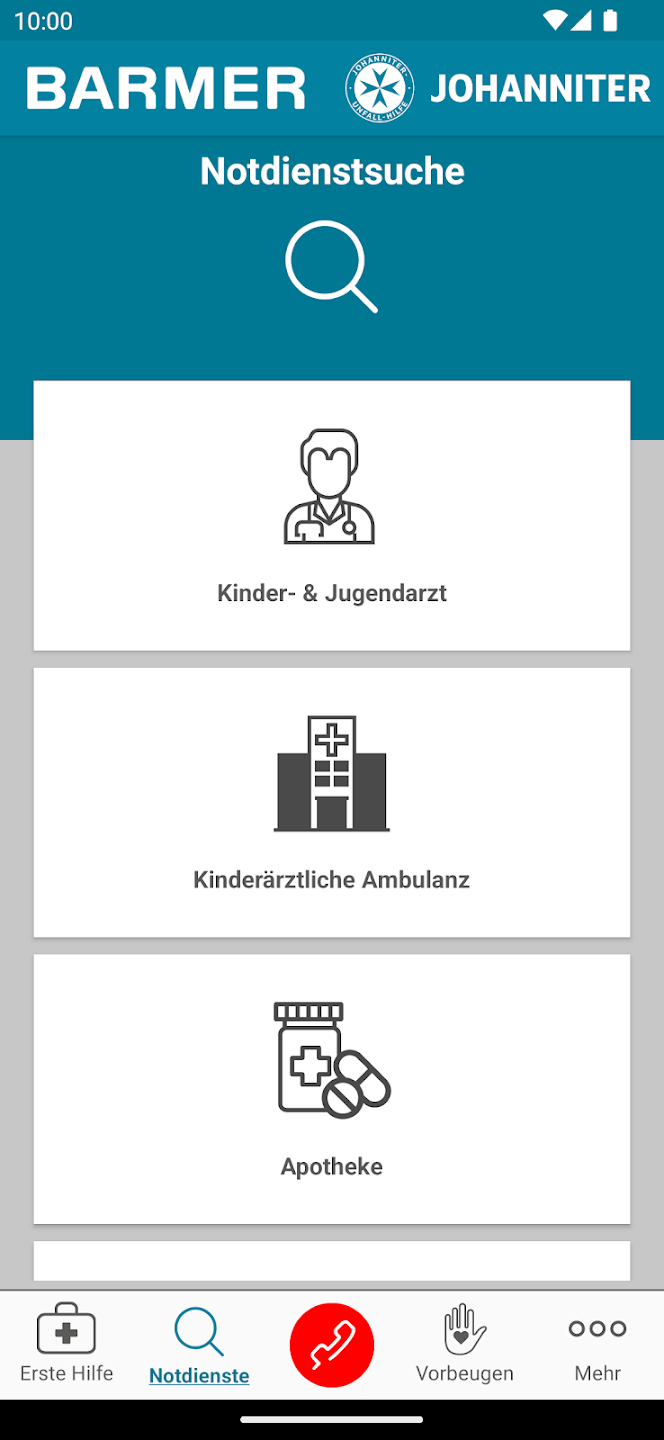
Task: Show the Mehr menu
Action: click(x=597, y=1345)
